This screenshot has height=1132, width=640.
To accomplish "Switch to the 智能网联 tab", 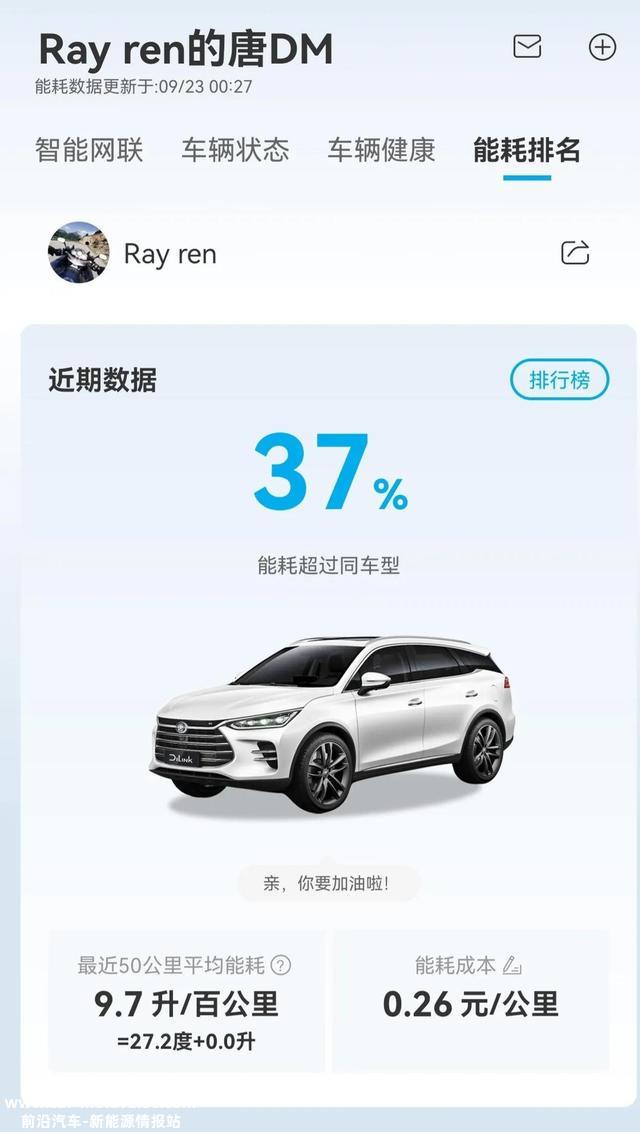I will (89, 150).
